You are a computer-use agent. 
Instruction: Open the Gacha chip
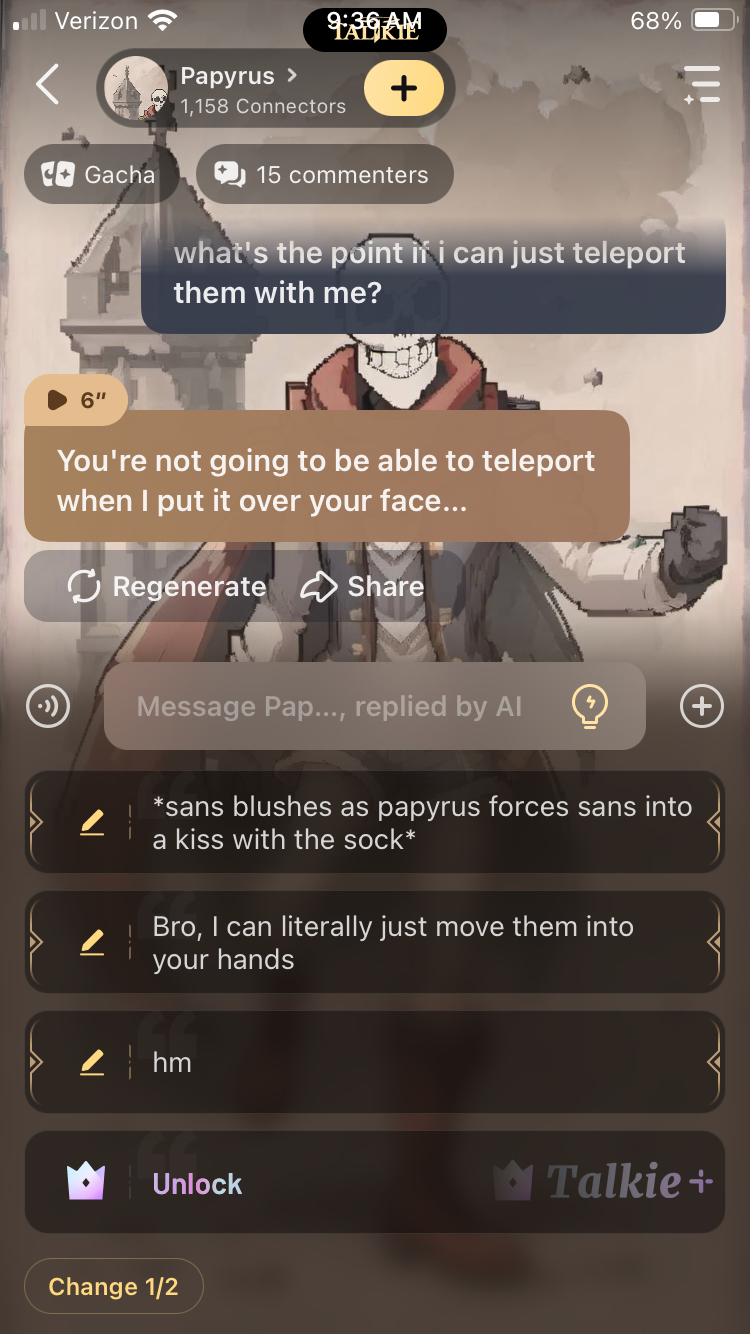100,175
